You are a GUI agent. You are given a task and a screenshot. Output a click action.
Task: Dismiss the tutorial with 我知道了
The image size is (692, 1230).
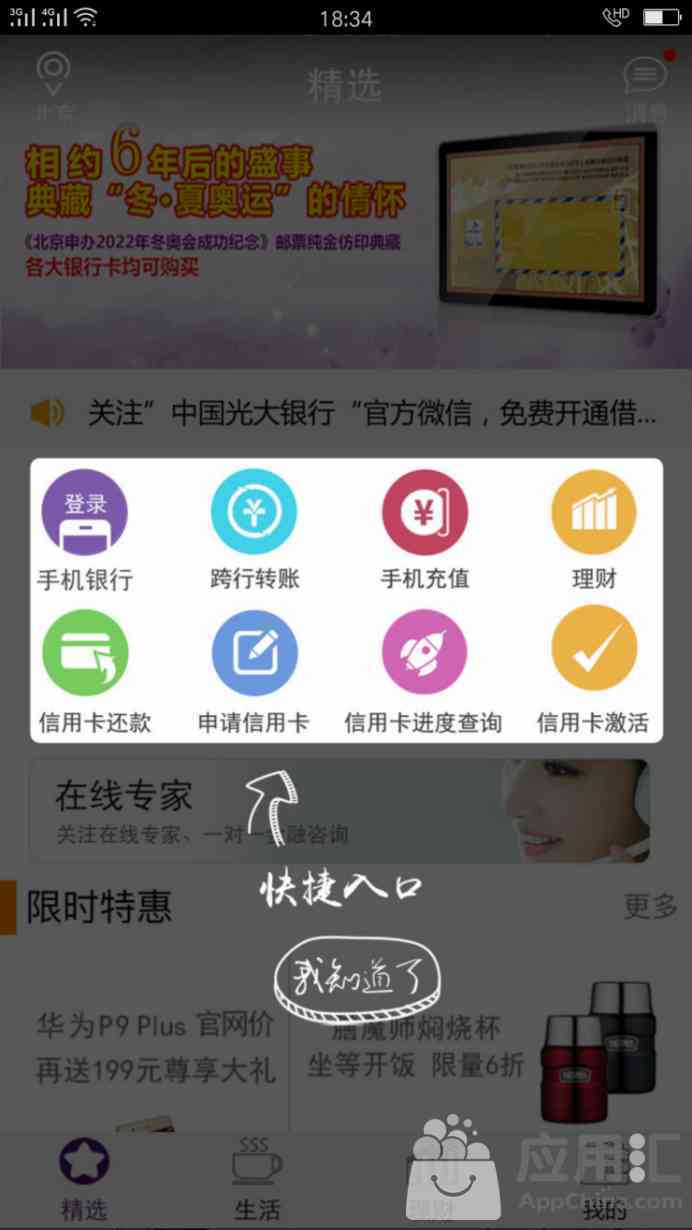(x=356, y=978)
